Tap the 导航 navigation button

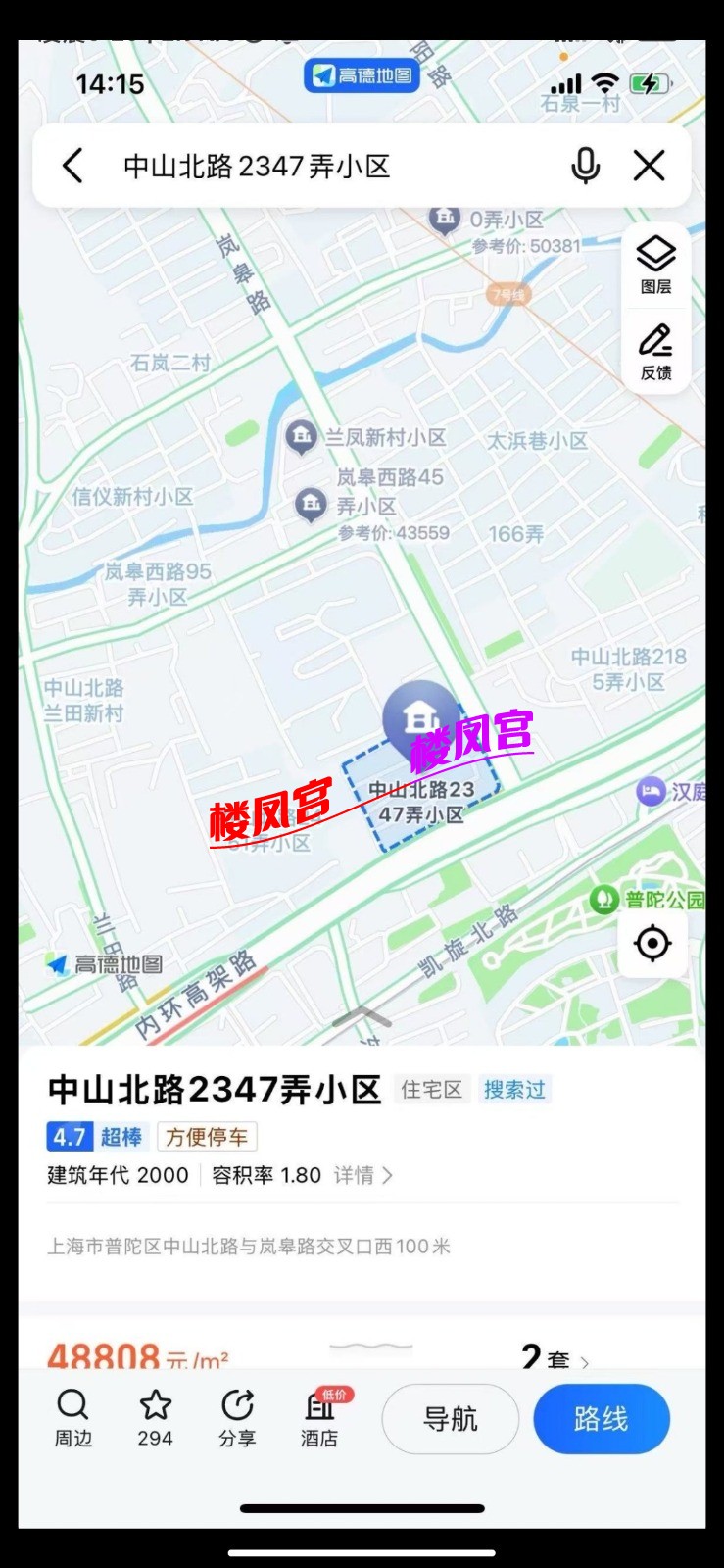pyautogui.click(x=450, y=1417)
